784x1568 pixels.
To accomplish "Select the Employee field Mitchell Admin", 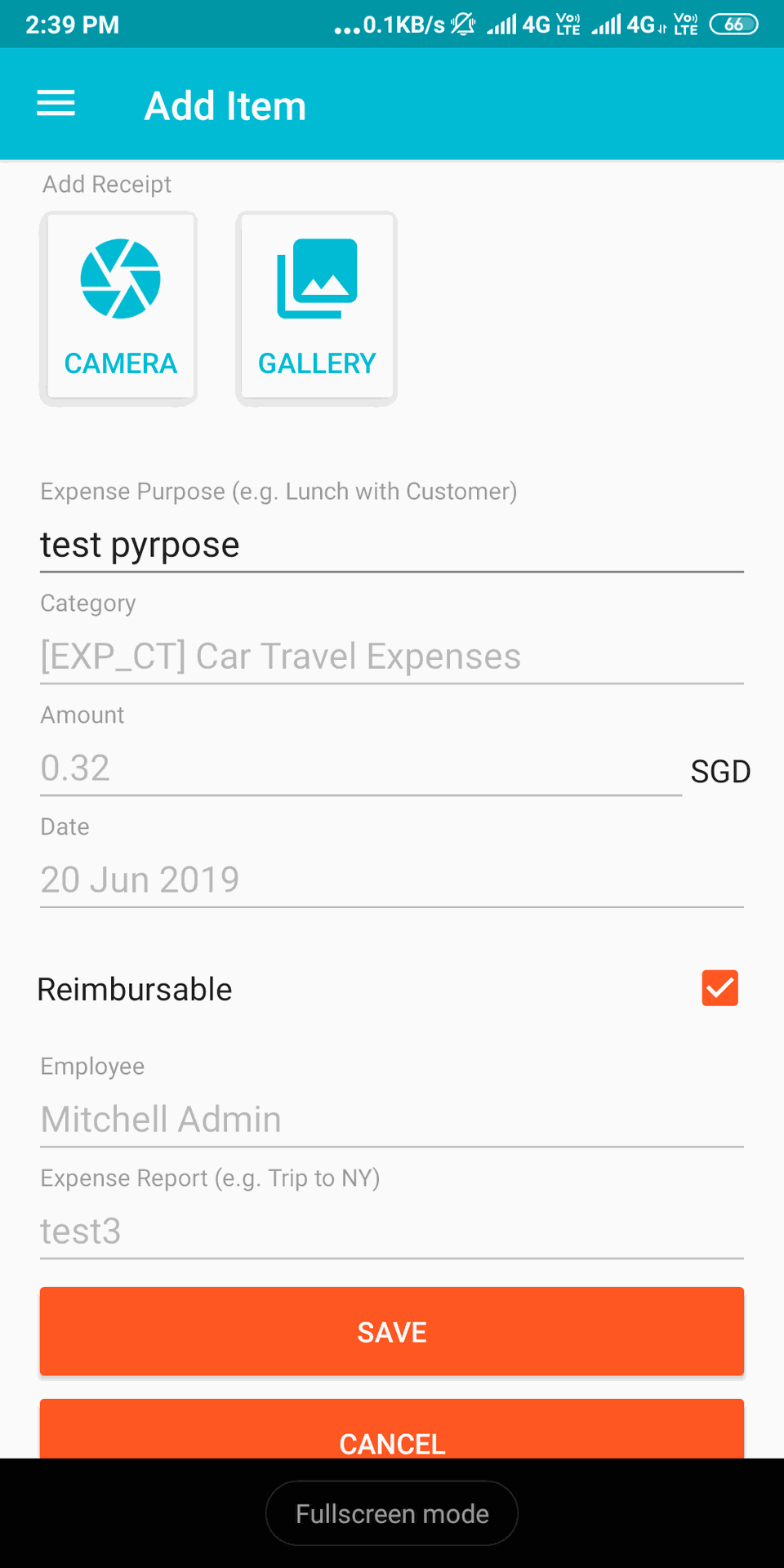I will click(391, 1120).
